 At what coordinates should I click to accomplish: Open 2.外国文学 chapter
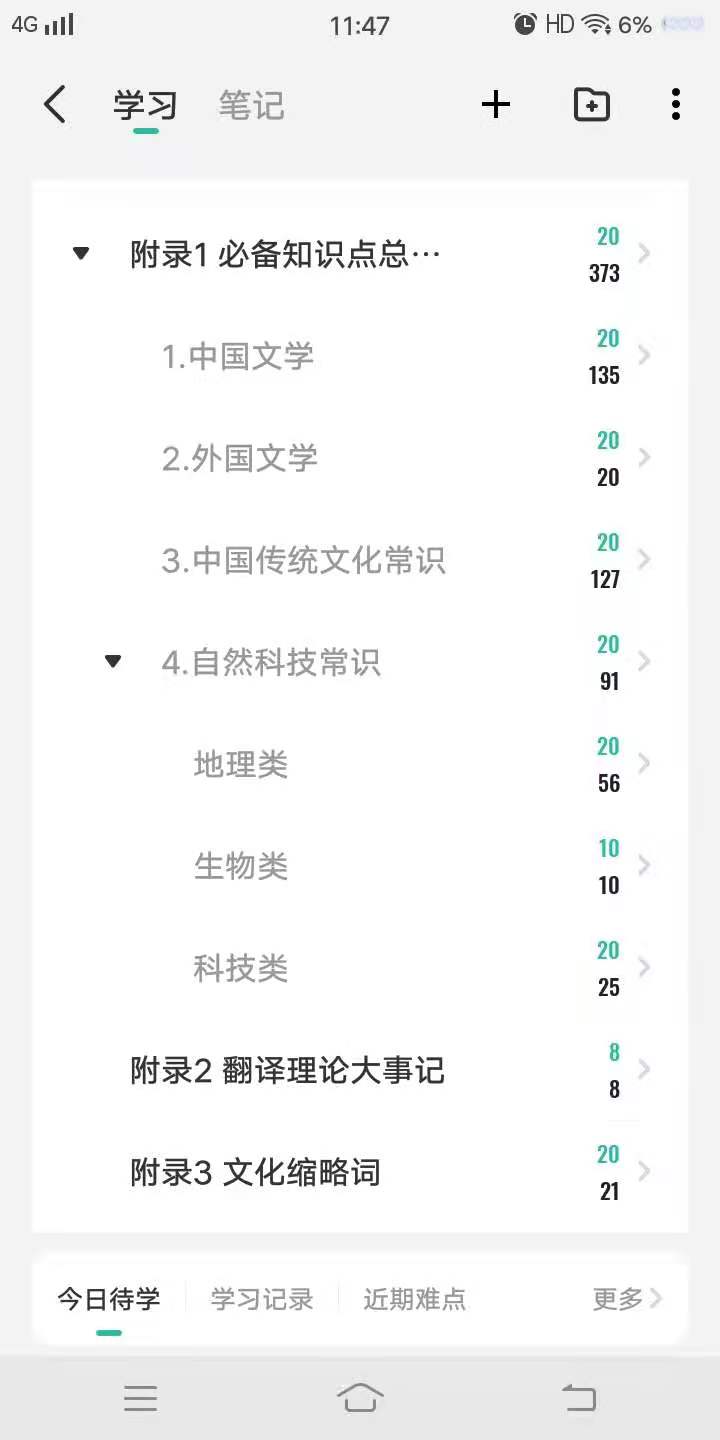pyautogui.click(x=240, y=458)
